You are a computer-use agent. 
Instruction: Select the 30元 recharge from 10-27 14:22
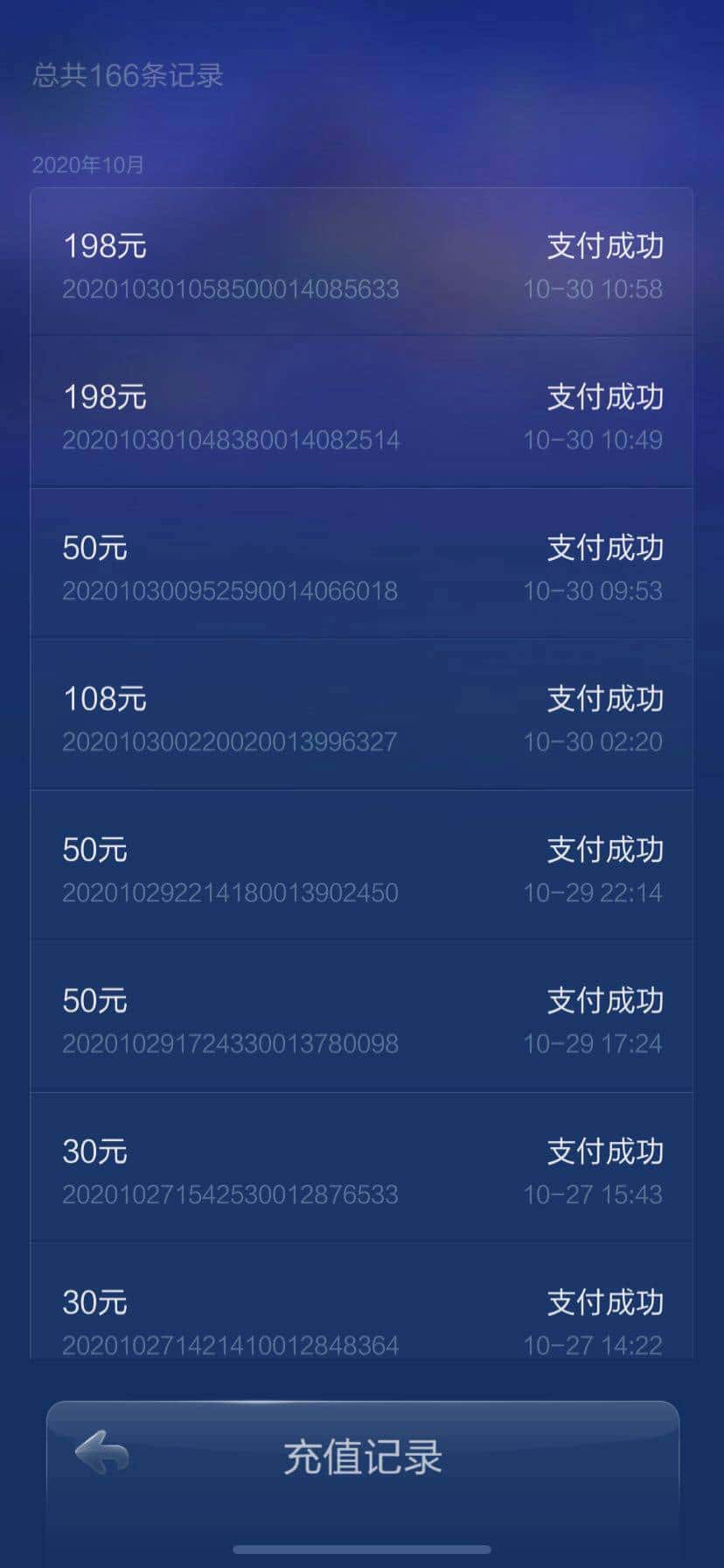tap(362, 1317)
